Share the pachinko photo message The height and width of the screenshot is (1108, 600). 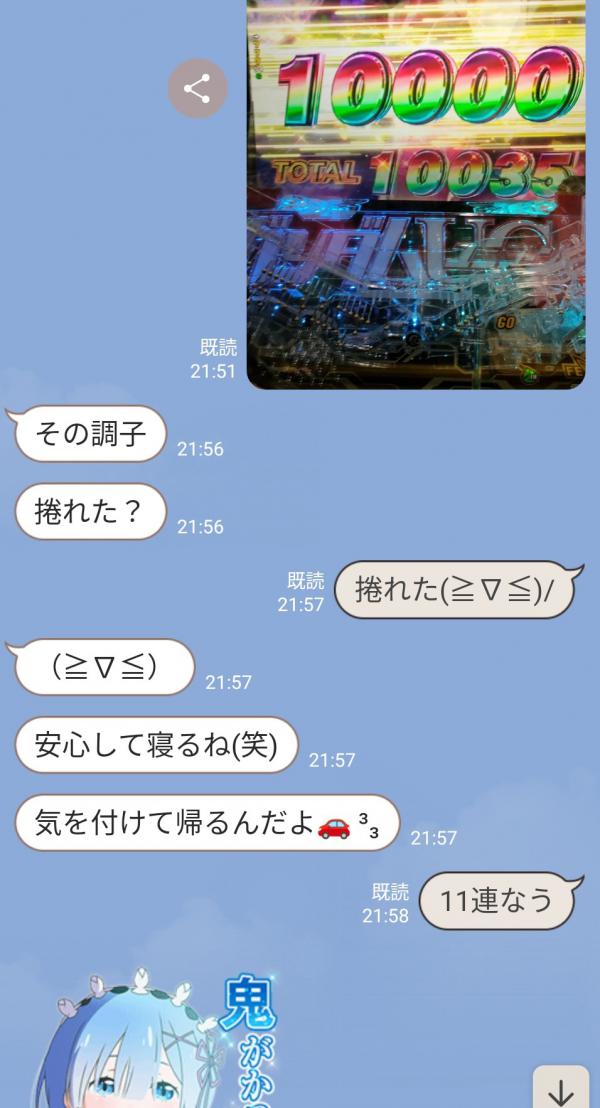[197, 89]
